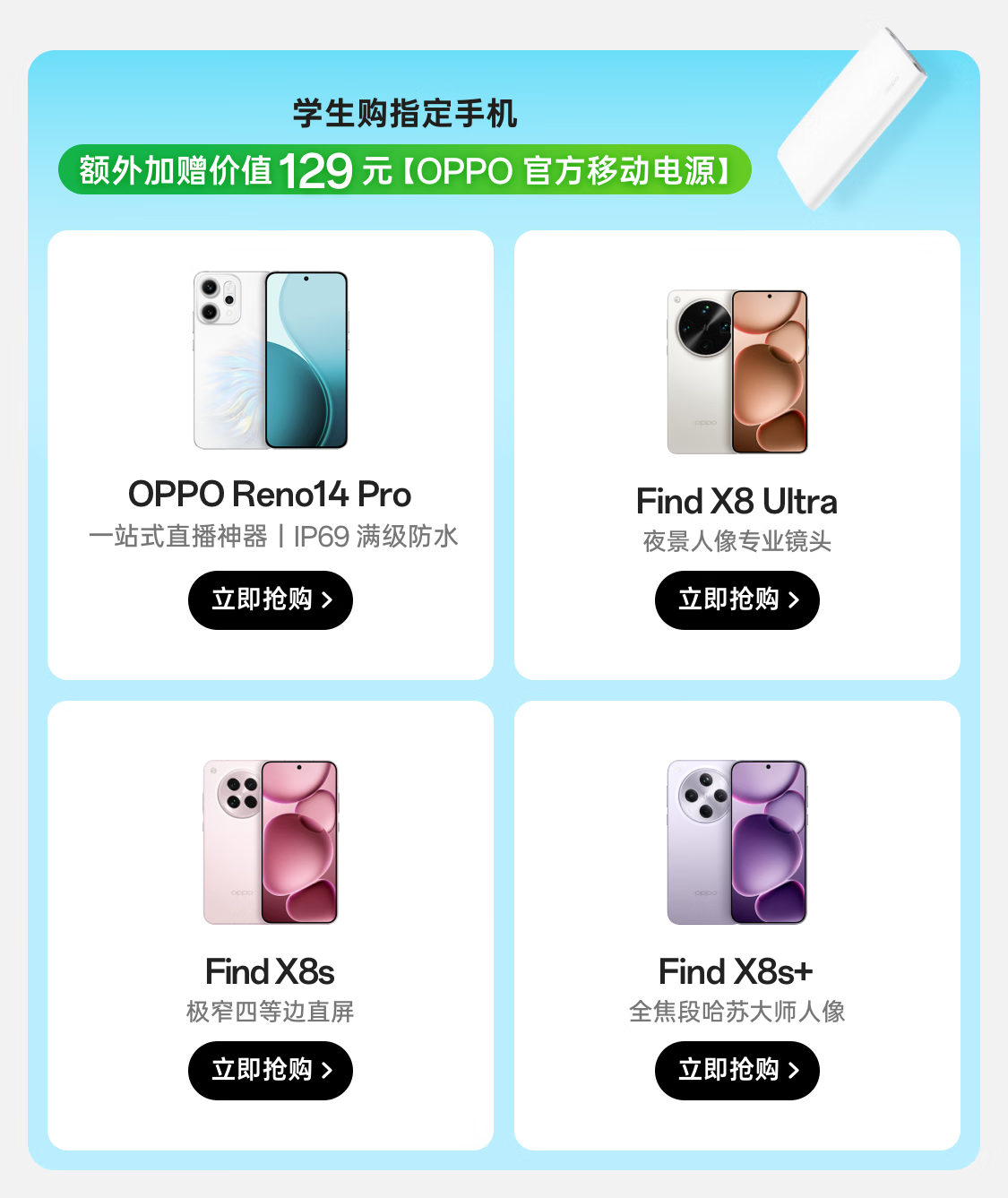The height and width of the screenshot is (1198, 1008).
Task: Open the Find X8s+ purchase button
Action: point(737,1070)
